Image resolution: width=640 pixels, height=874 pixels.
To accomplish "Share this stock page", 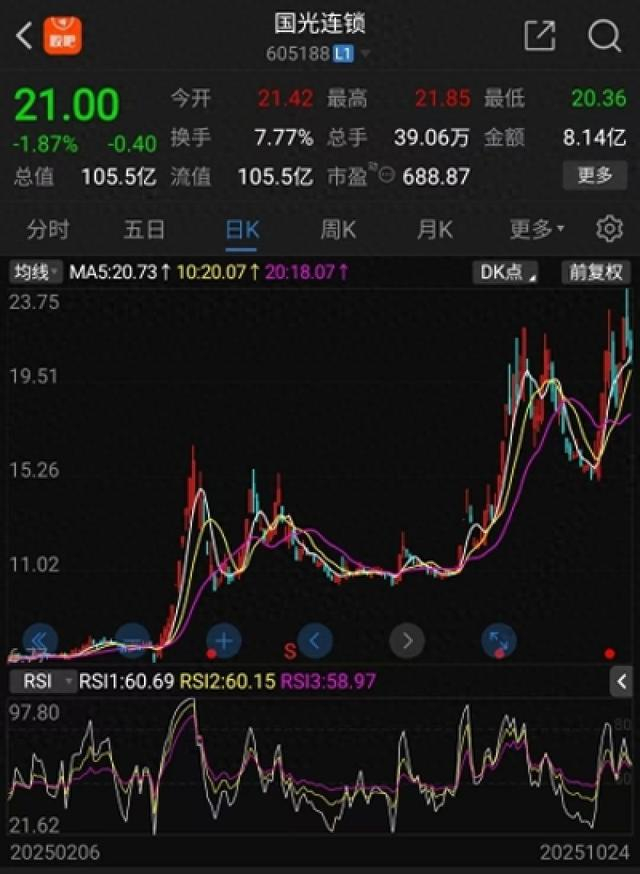I will click(539, 36).
